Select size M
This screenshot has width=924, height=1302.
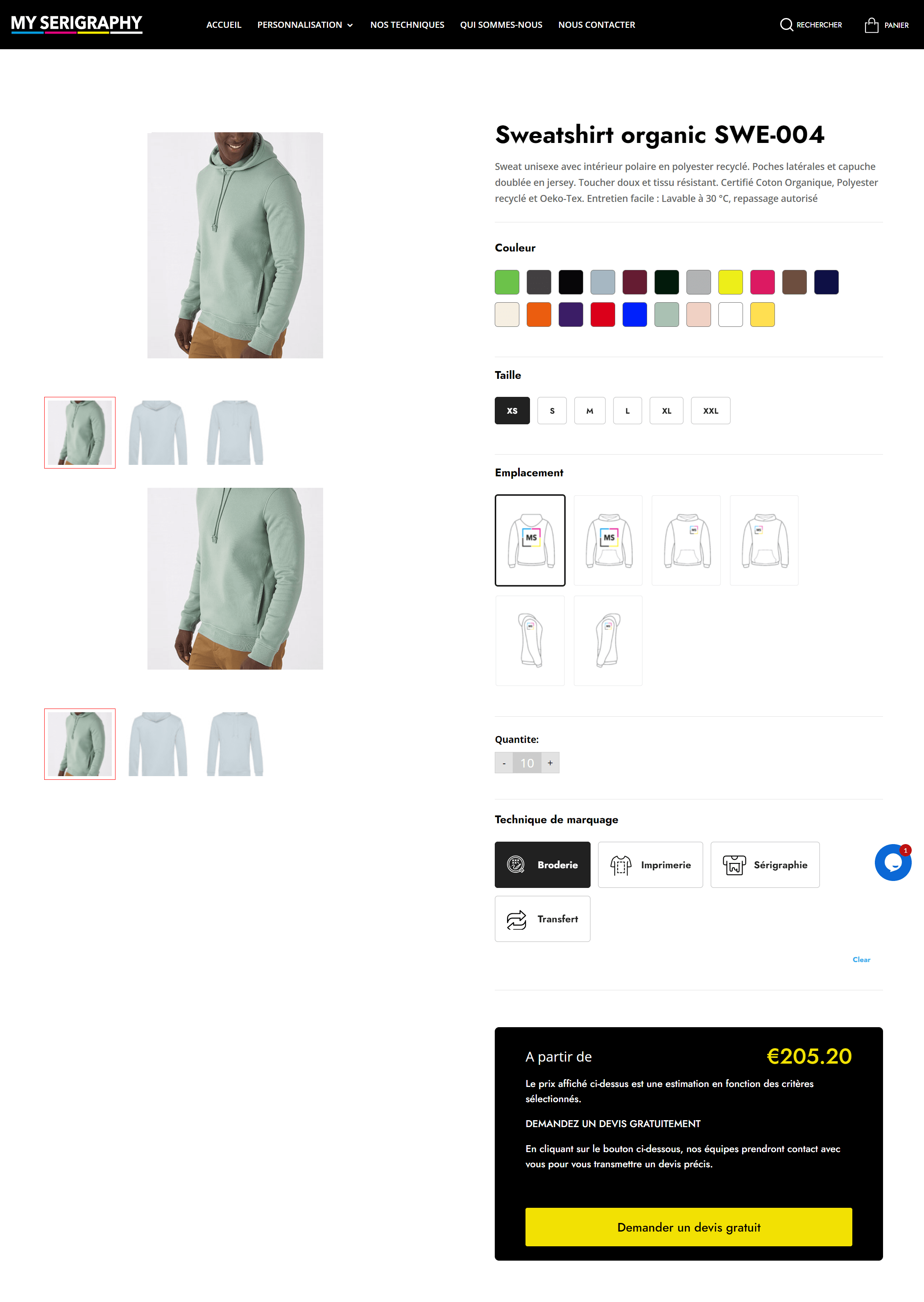589,411
